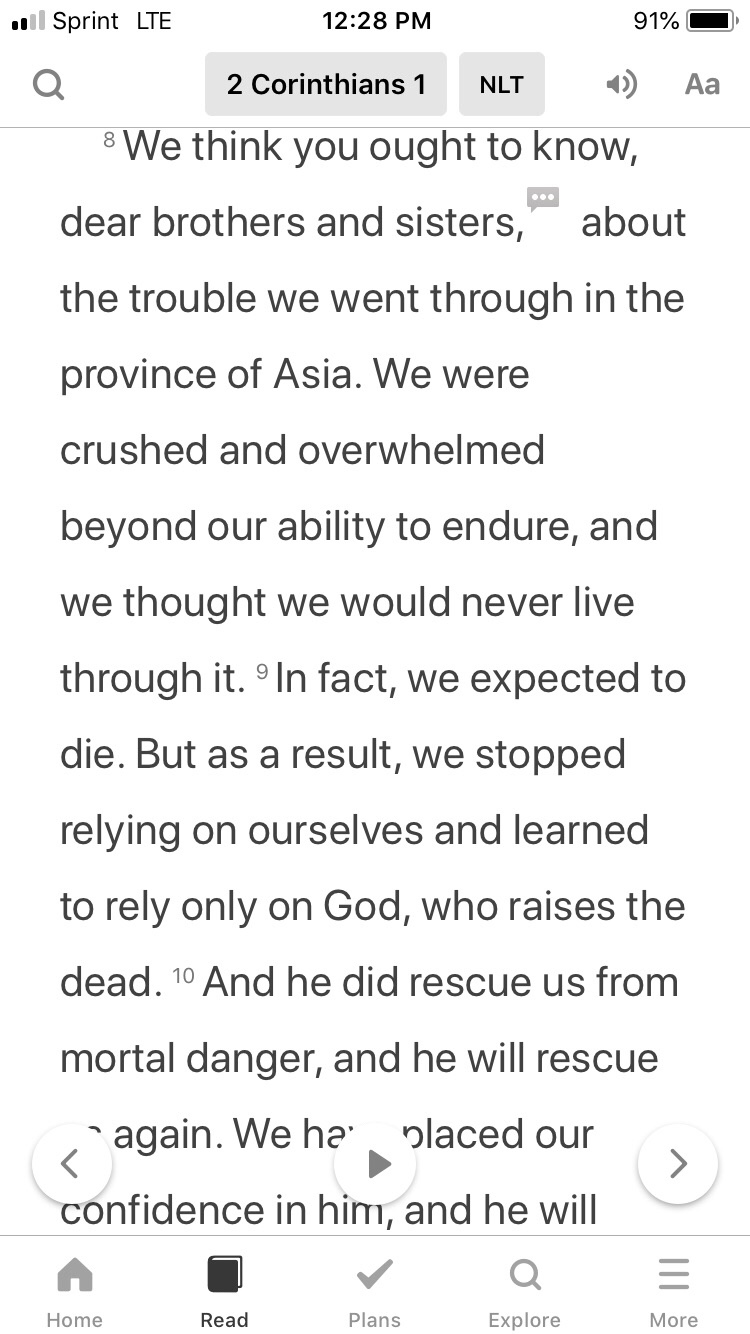Select the Read tab

click(x=224, y=1290)
